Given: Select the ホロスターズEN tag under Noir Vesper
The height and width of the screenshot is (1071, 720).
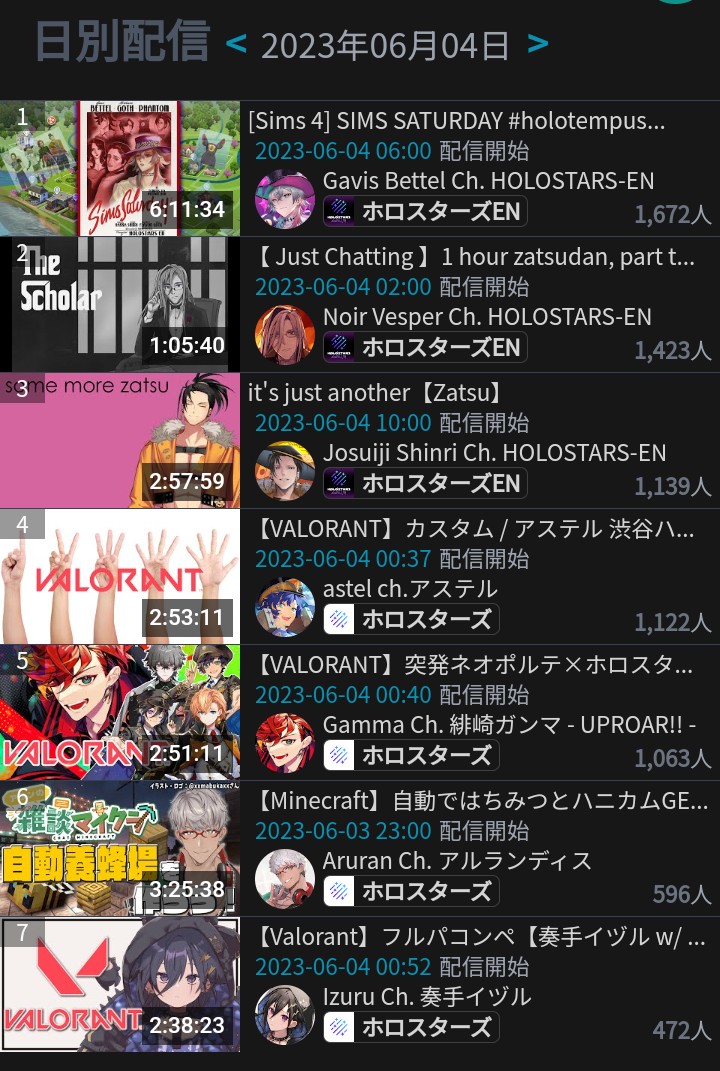Looking at the screenshot, I should pyautogui.click(x=425, y=347).
